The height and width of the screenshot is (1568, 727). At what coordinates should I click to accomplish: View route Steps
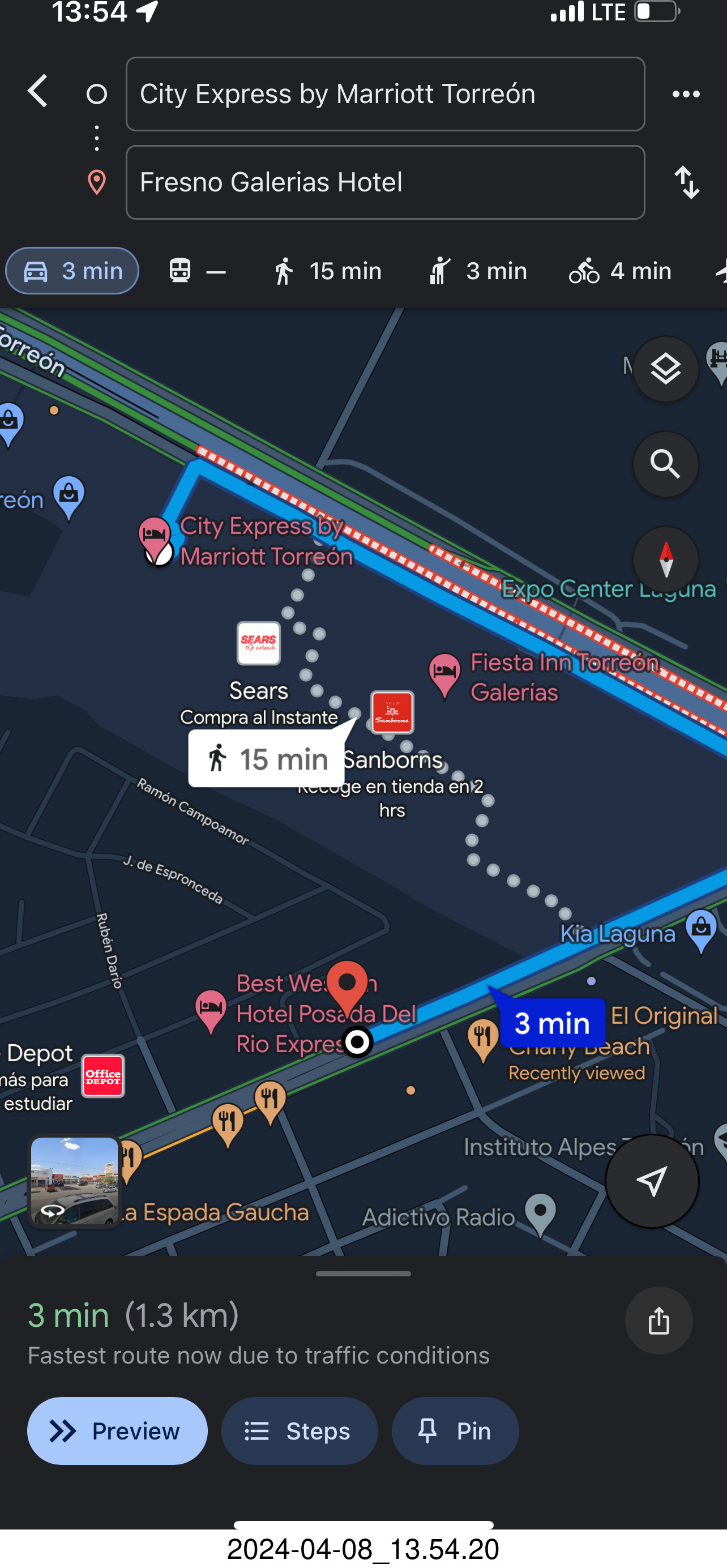point(299,1431)
